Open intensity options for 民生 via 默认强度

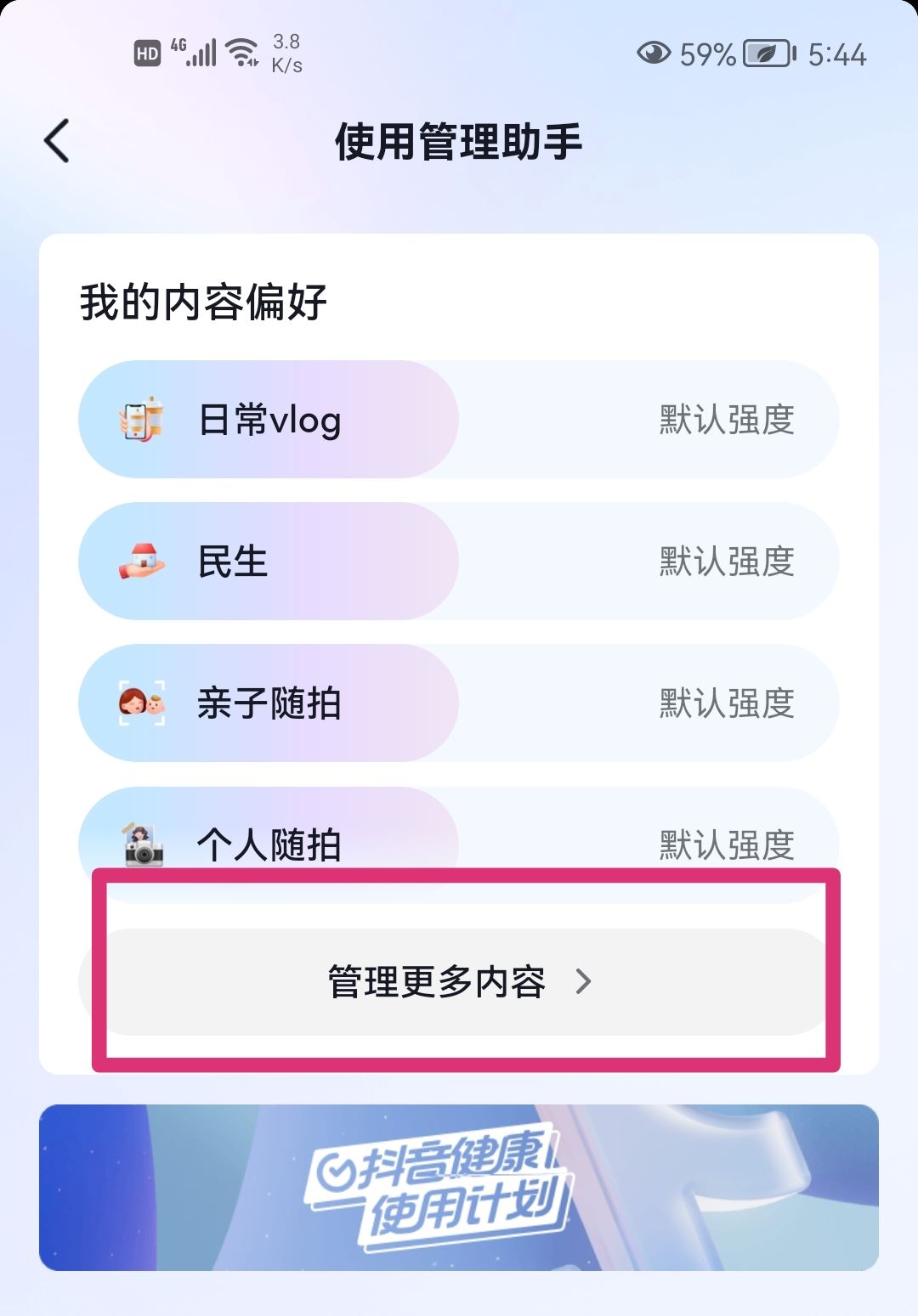pyautogui.click(x=727, y=561)
